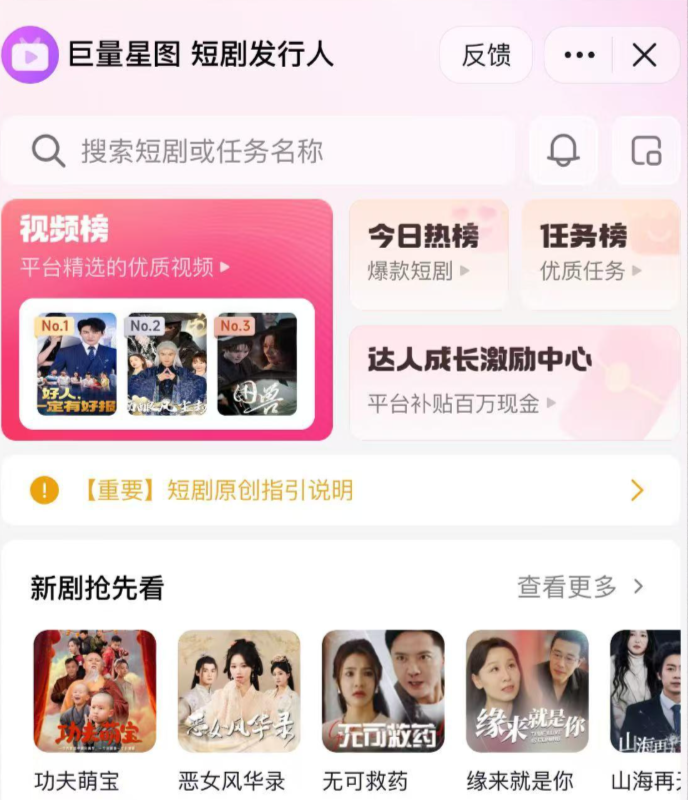Select the No.1 video thumbnail
The width and height of the screenshot is (688, 800).
[x=76, y=364]
